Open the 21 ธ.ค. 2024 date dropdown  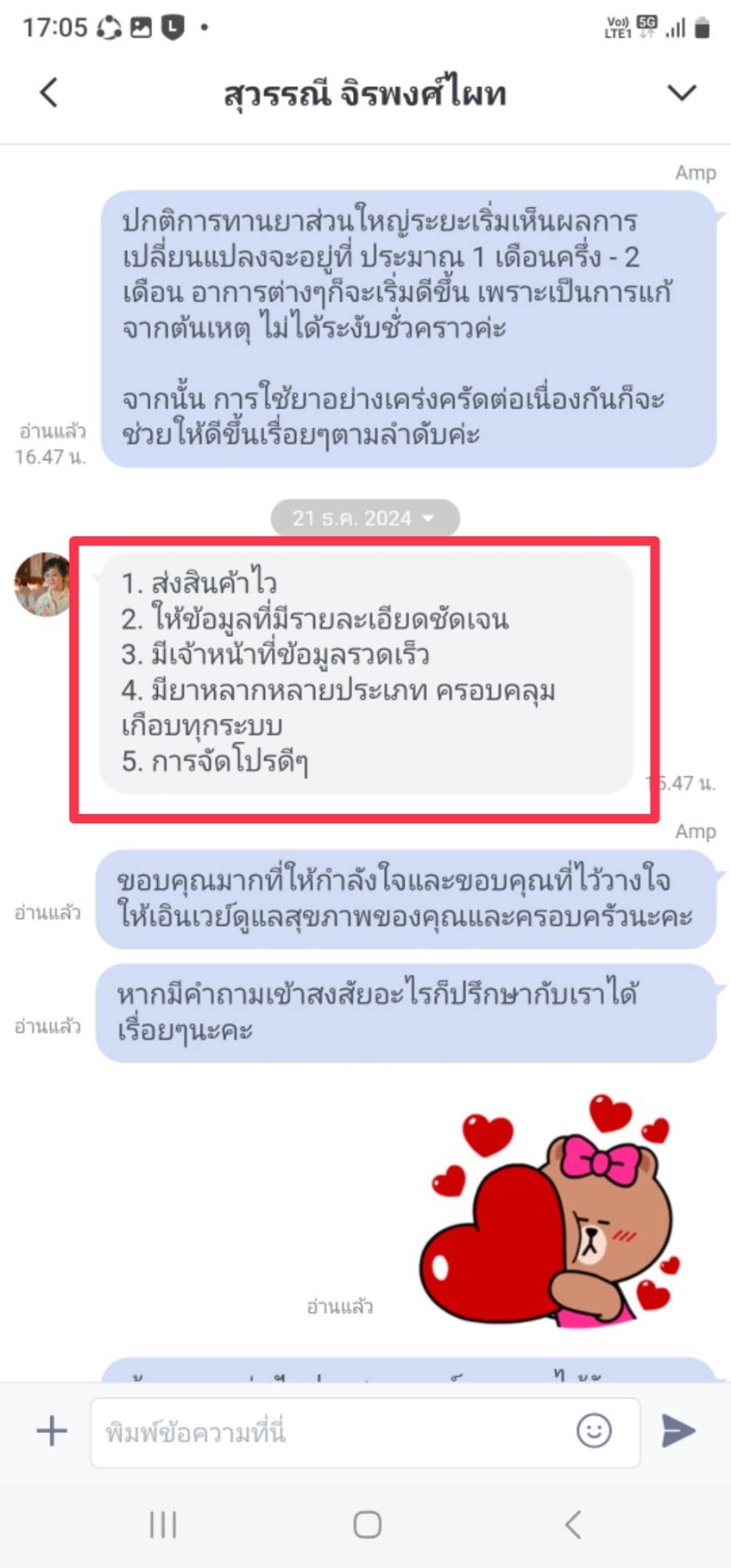(365, 518)
